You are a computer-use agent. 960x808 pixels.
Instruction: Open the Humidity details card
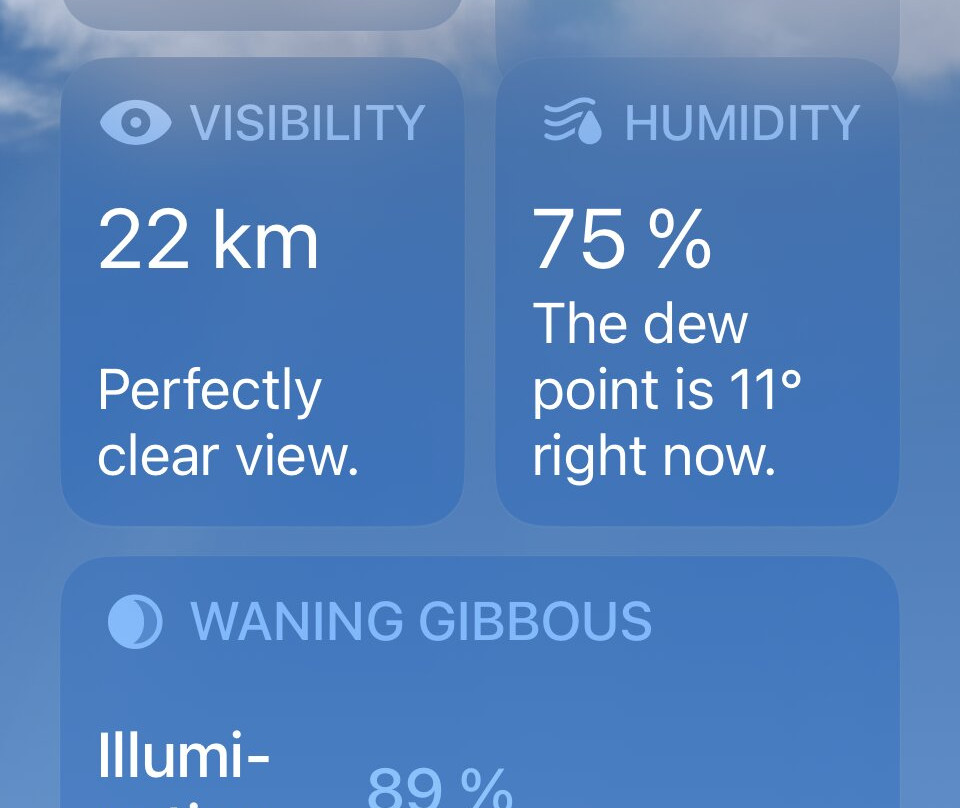697,291
